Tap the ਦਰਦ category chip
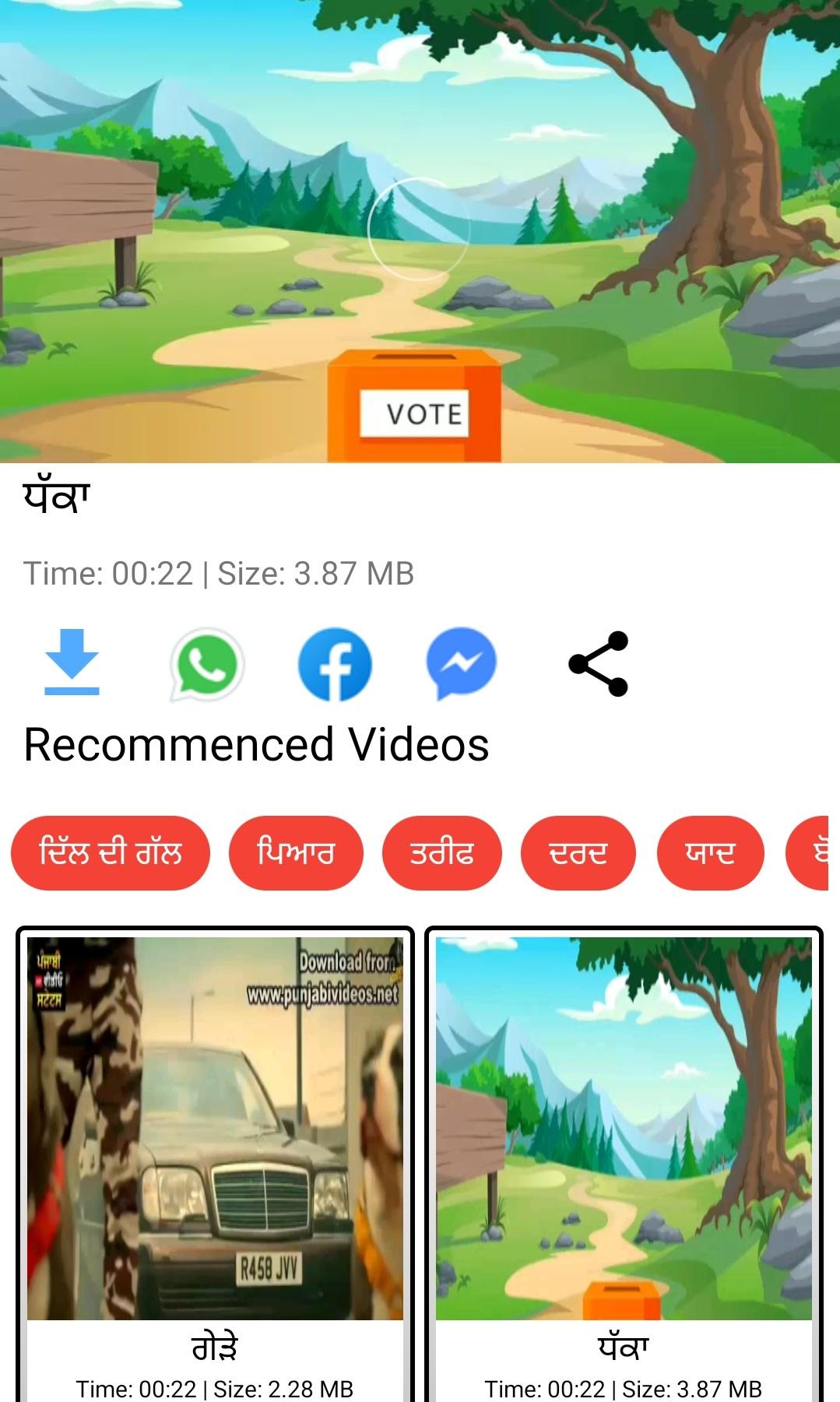This screenshot has width=840, height=1402. click(x=578, y=853)
